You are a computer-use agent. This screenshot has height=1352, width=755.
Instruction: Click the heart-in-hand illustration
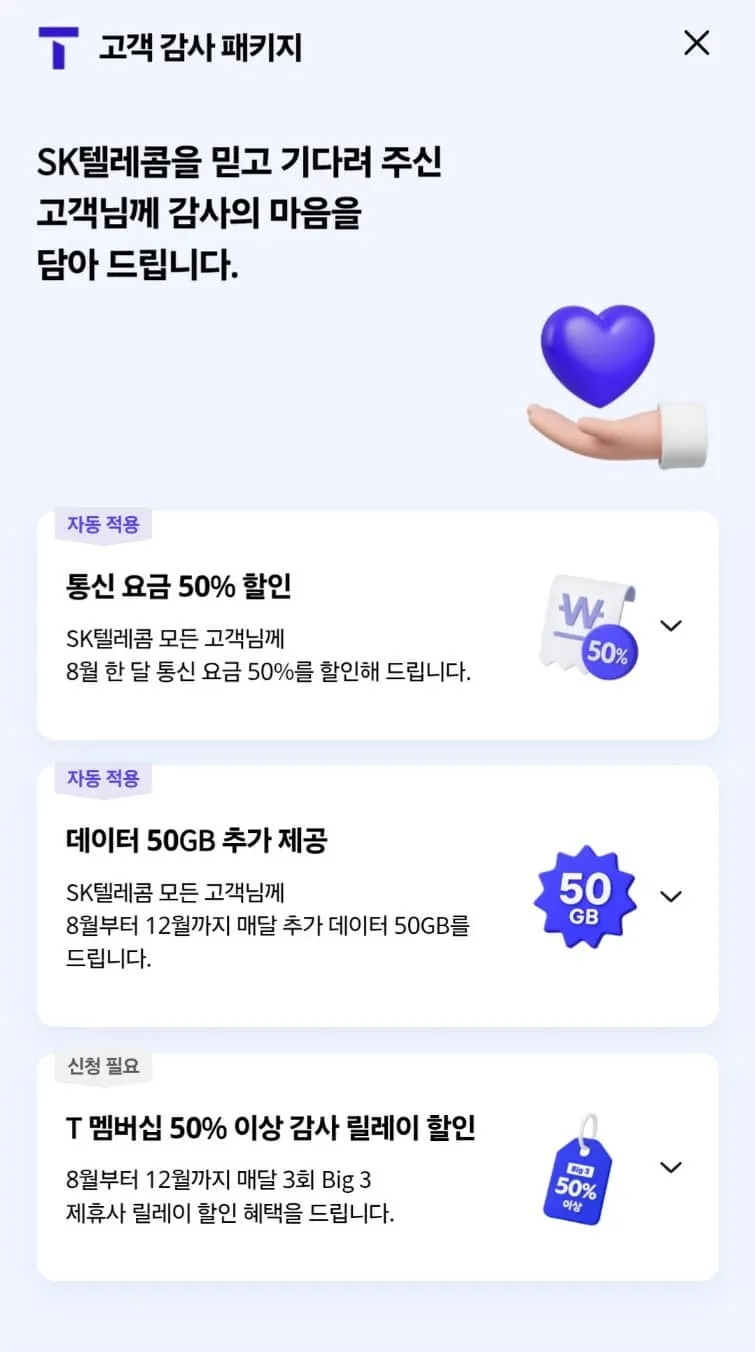[x=600, y=390]
